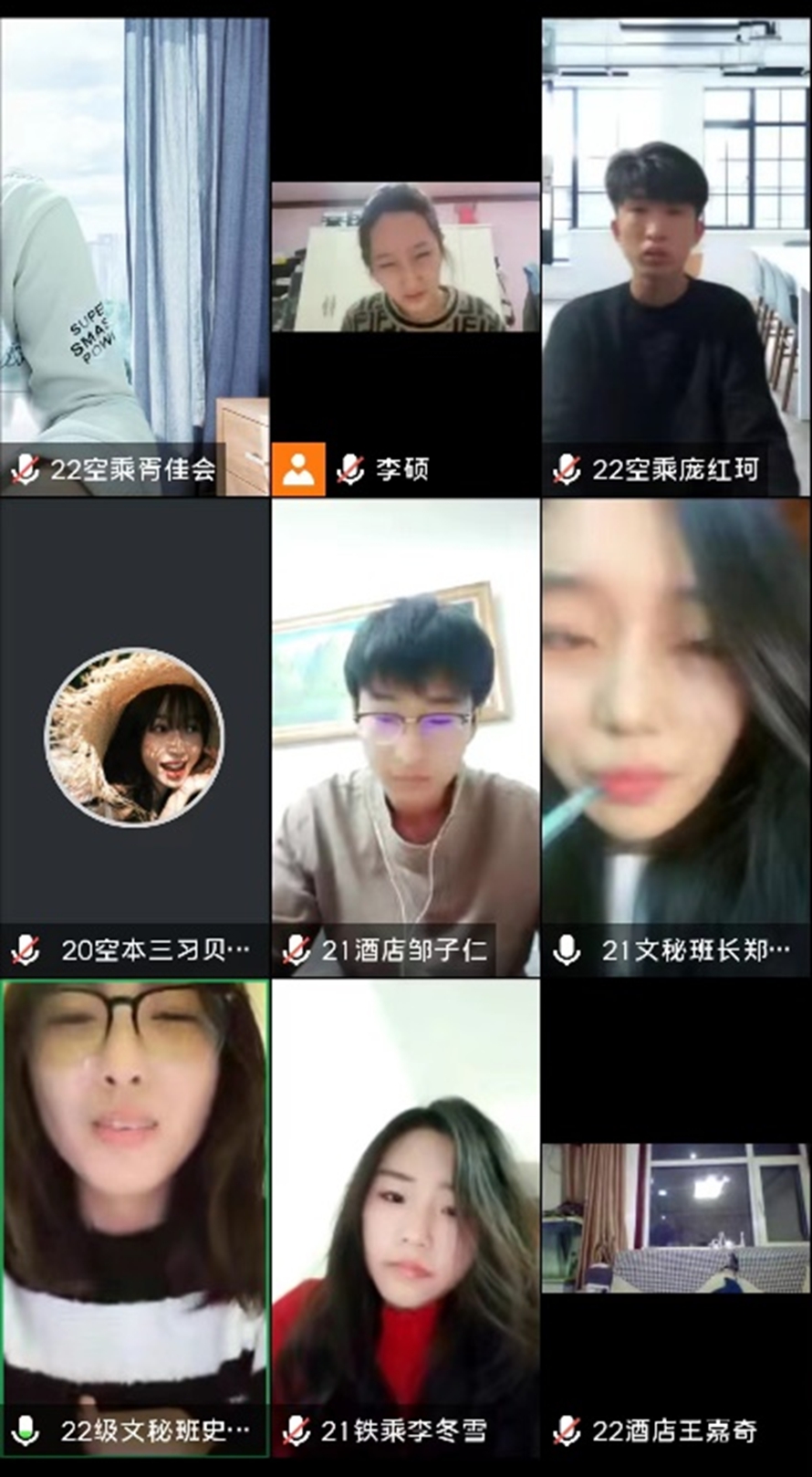Tap the 20空本三习贝 avatar tile
Image resolution: width=812 pixels, height=1477 pixels.
tap(134, 737)
